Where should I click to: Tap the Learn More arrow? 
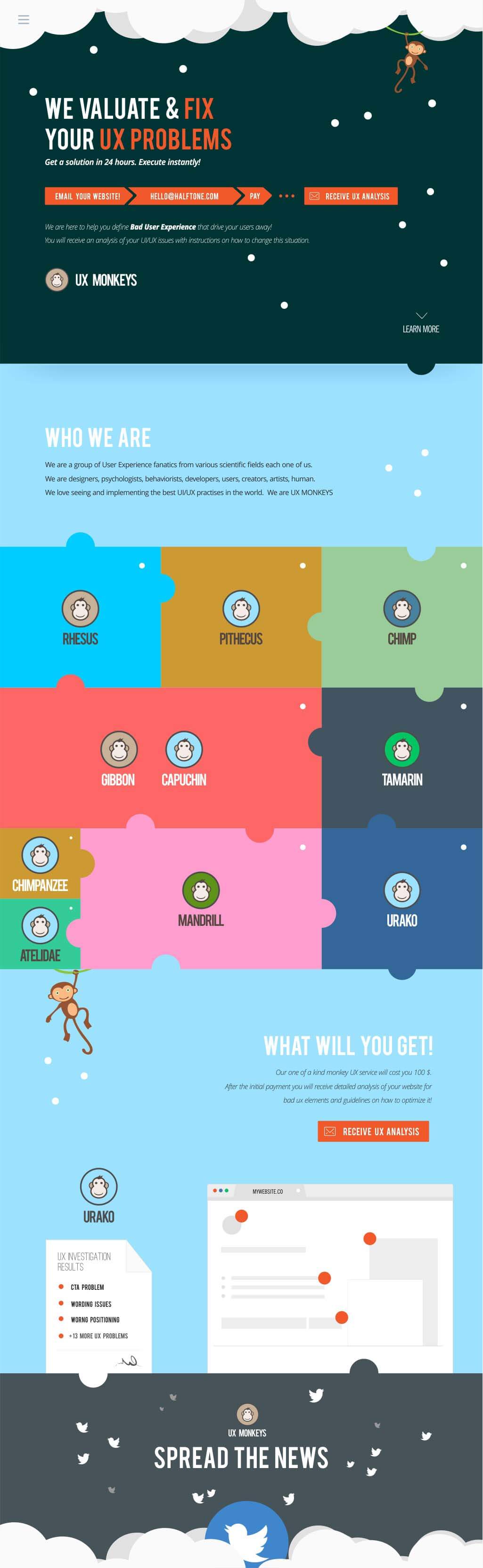(421, 322)
